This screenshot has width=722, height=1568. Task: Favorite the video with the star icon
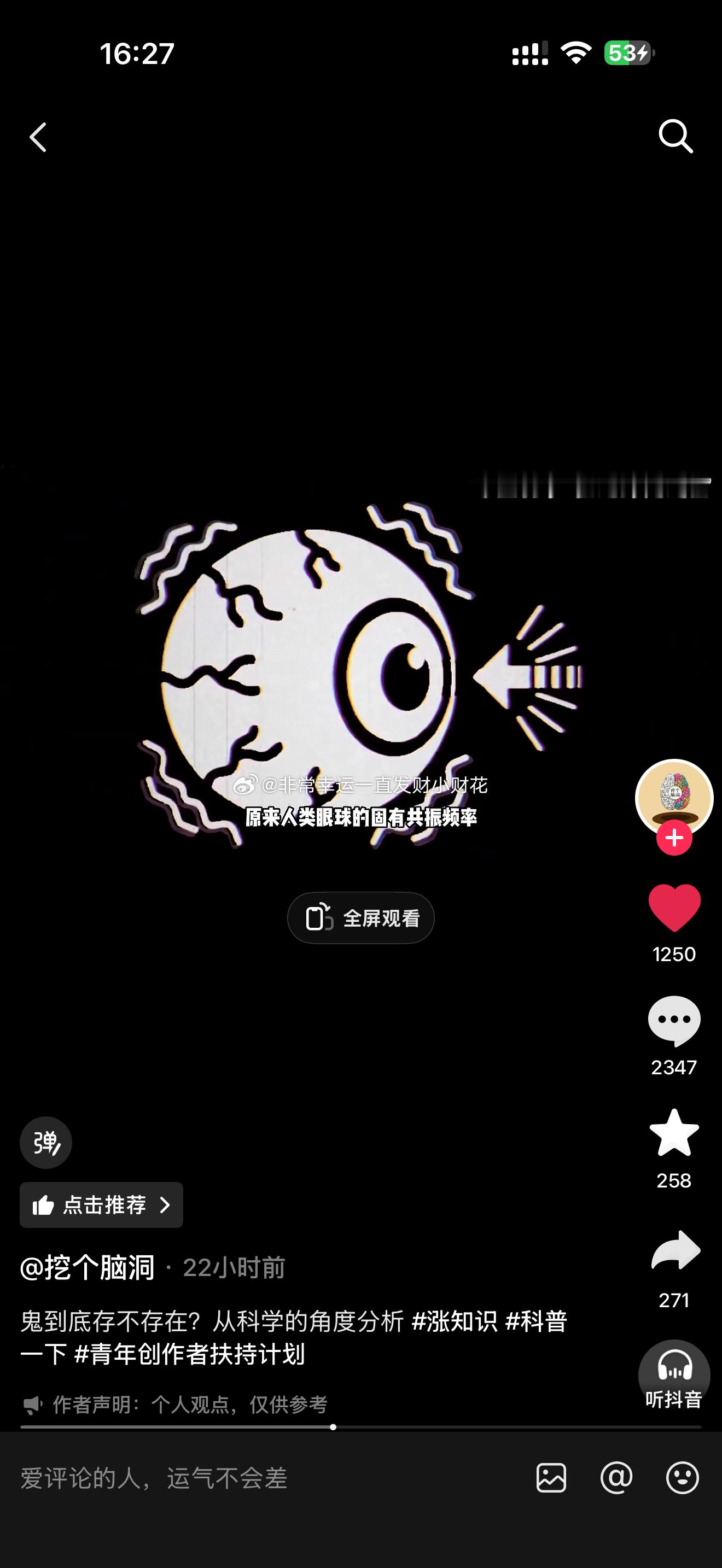point(674,1133)
